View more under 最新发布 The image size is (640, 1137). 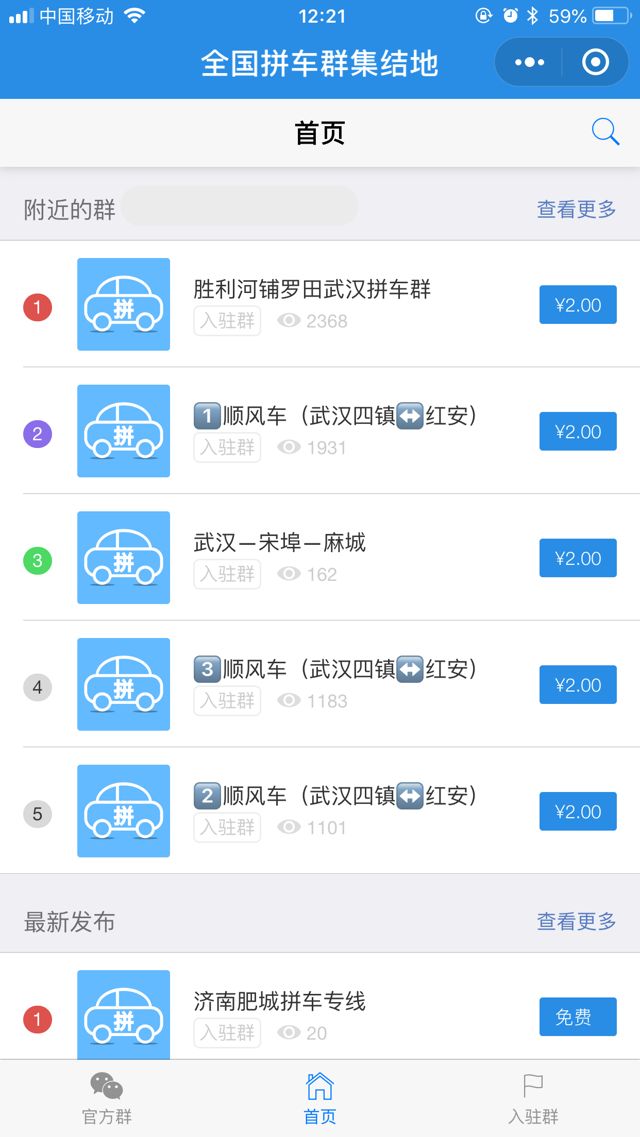tap(576, 922)
